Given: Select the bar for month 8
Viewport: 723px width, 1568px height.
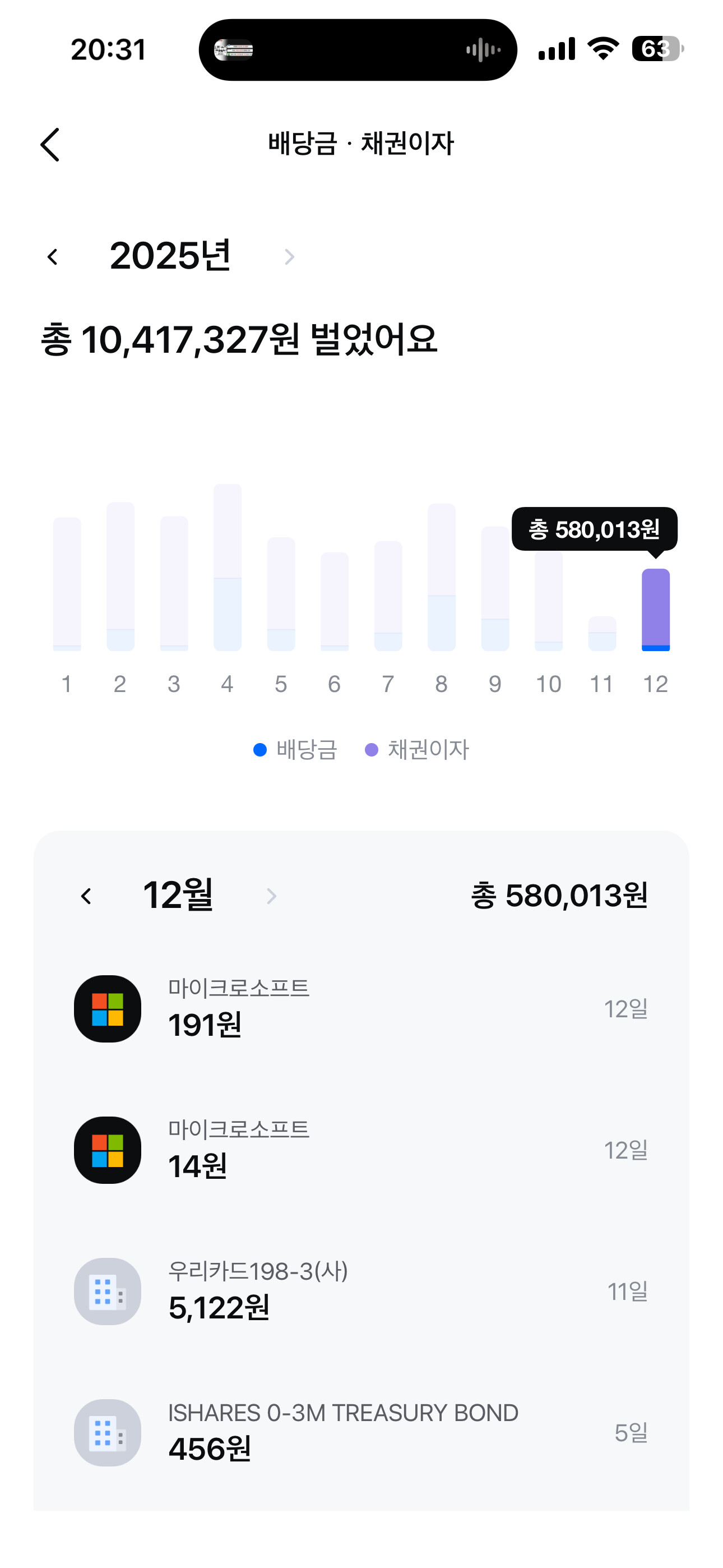Looking at the screenshot, I should pyautogui.click(x=441, y=577).
